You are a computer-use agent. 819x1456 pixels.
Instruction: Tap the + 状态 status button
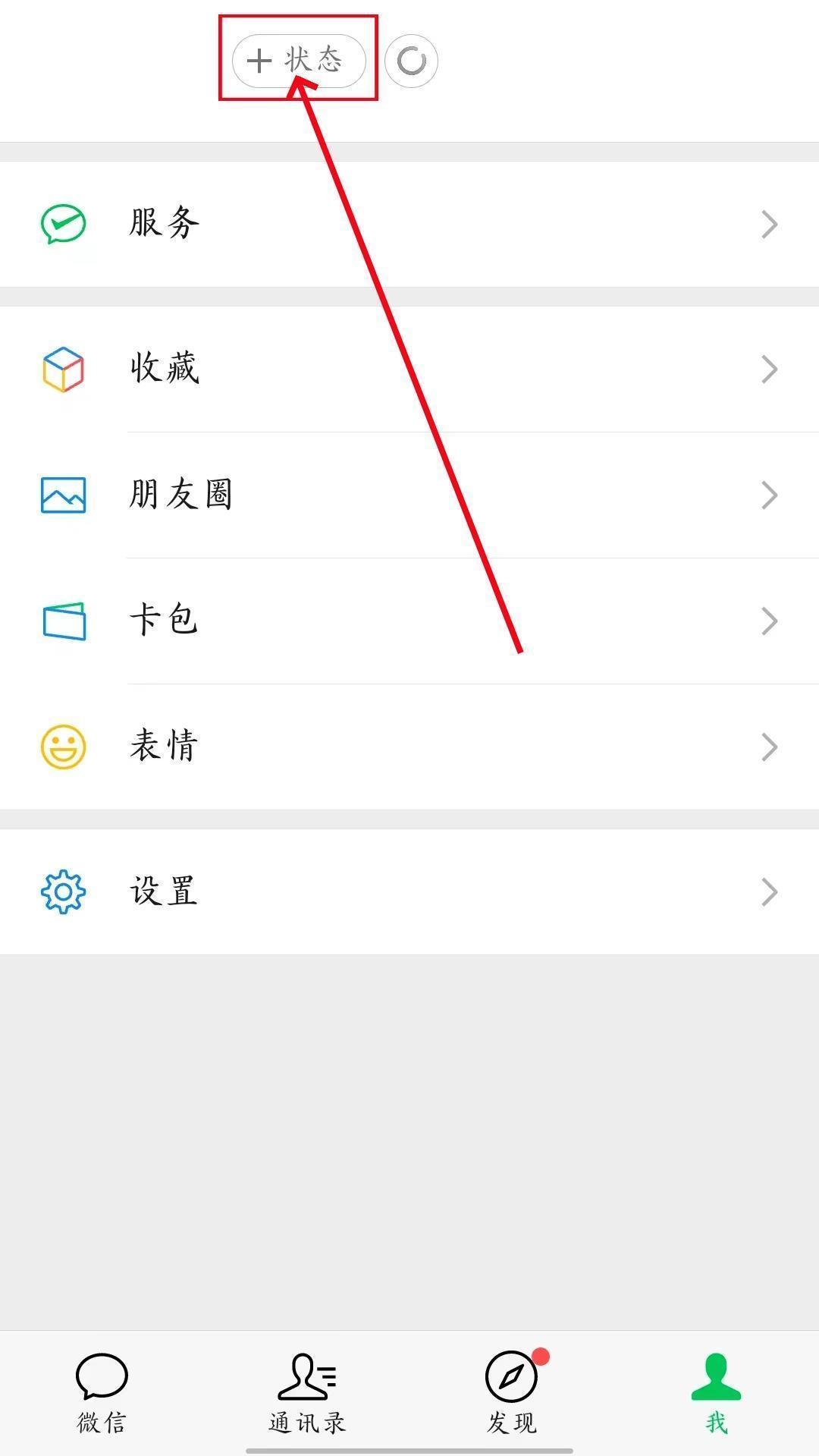[x=299, y=61]
